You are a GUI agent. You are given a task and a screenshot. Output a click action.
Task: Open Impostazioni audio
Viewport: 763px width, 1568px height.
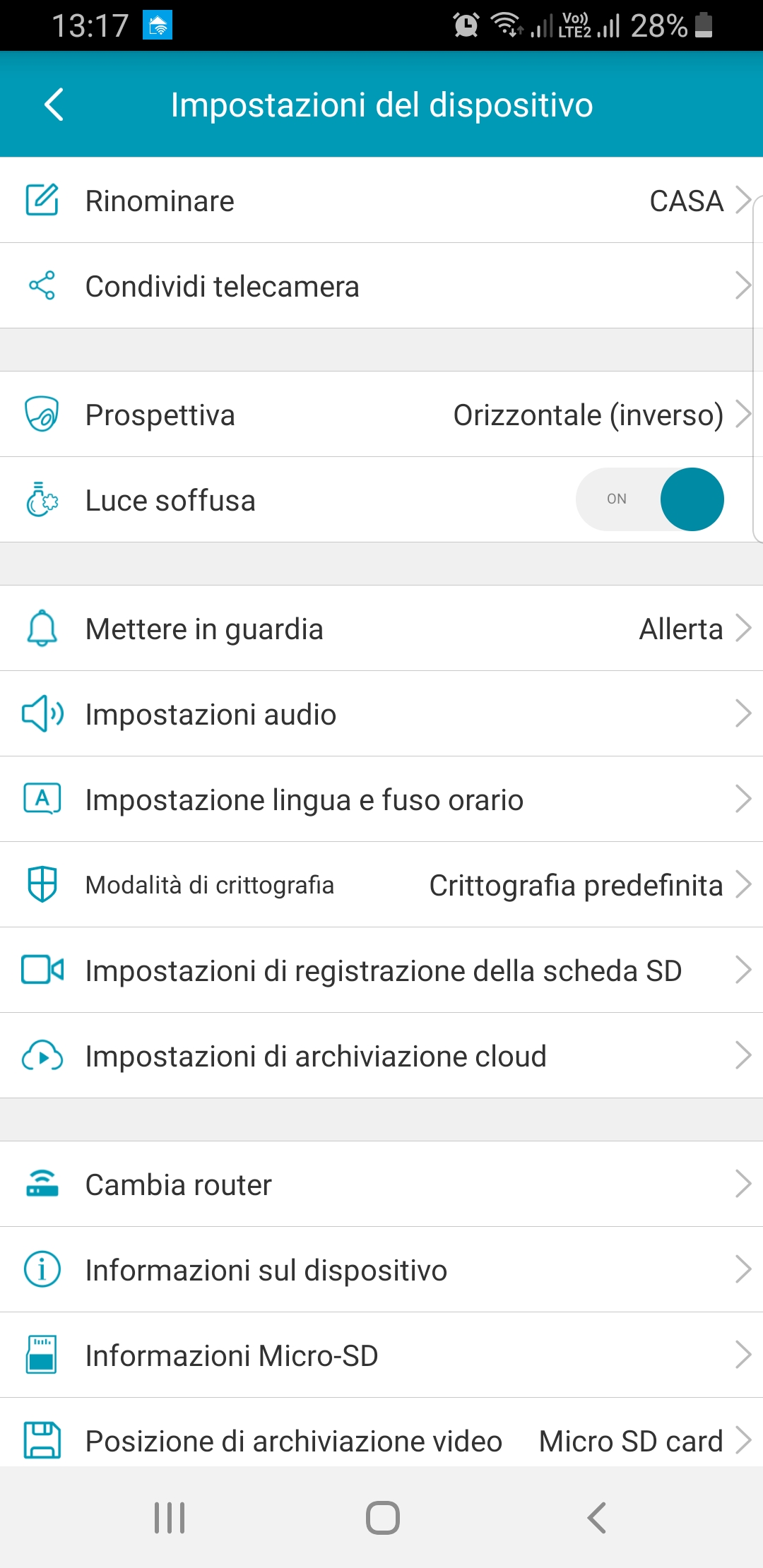click(381, 714)
